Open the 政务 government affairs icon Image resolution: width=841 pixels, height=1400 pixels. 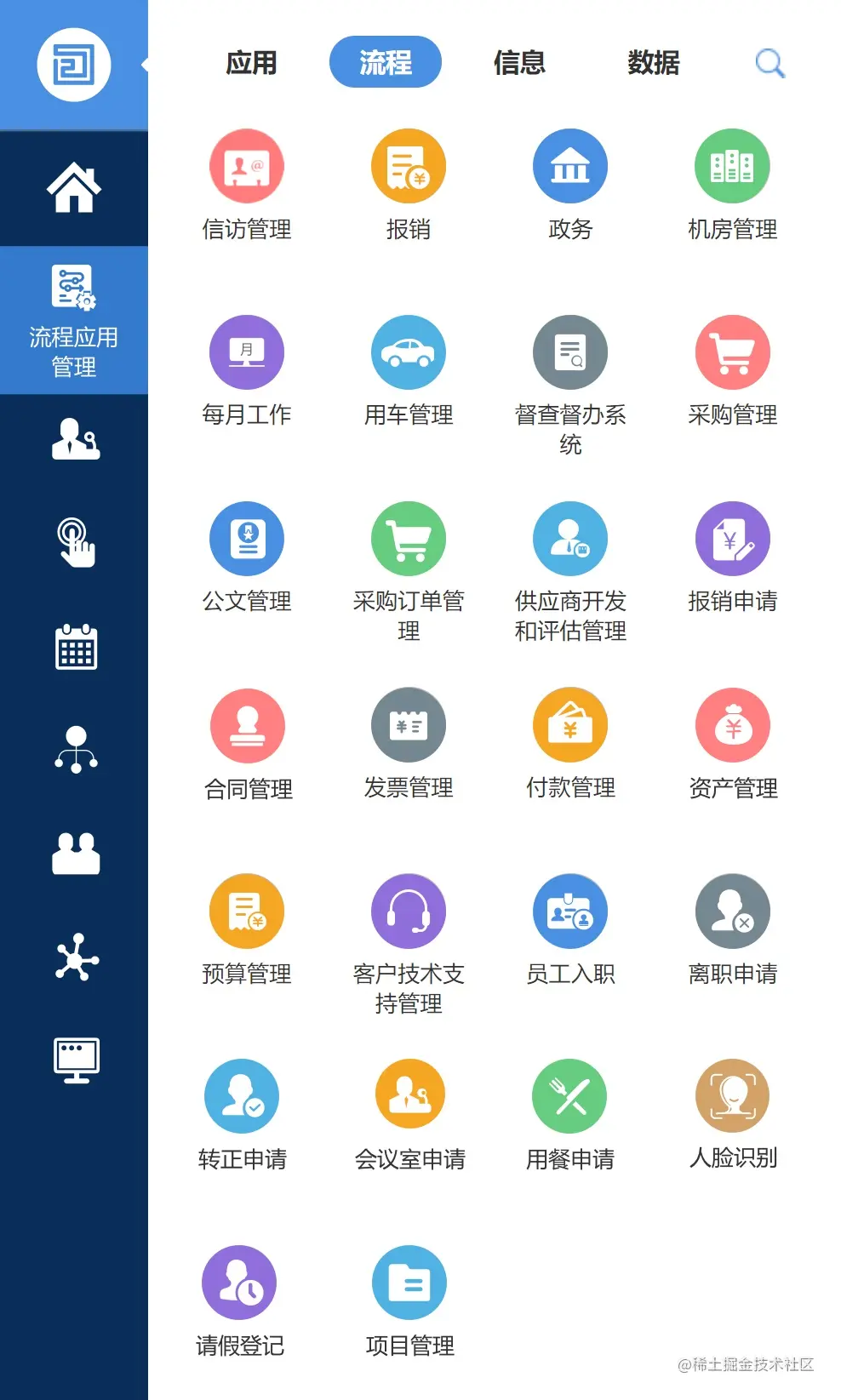click(570, 167)
